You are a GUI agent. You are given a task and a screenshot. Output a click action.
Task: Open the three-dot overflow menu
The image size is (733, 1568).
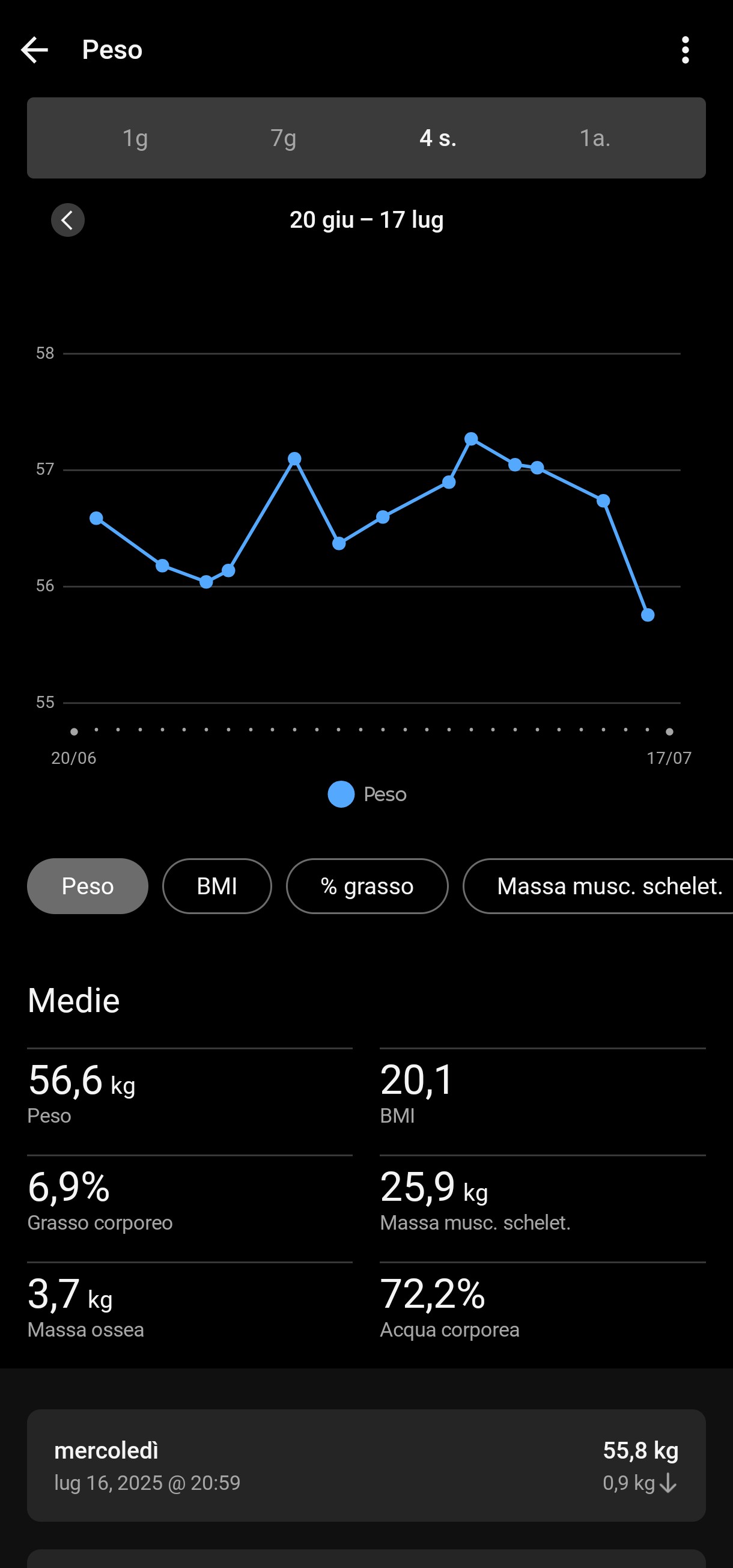685,50
